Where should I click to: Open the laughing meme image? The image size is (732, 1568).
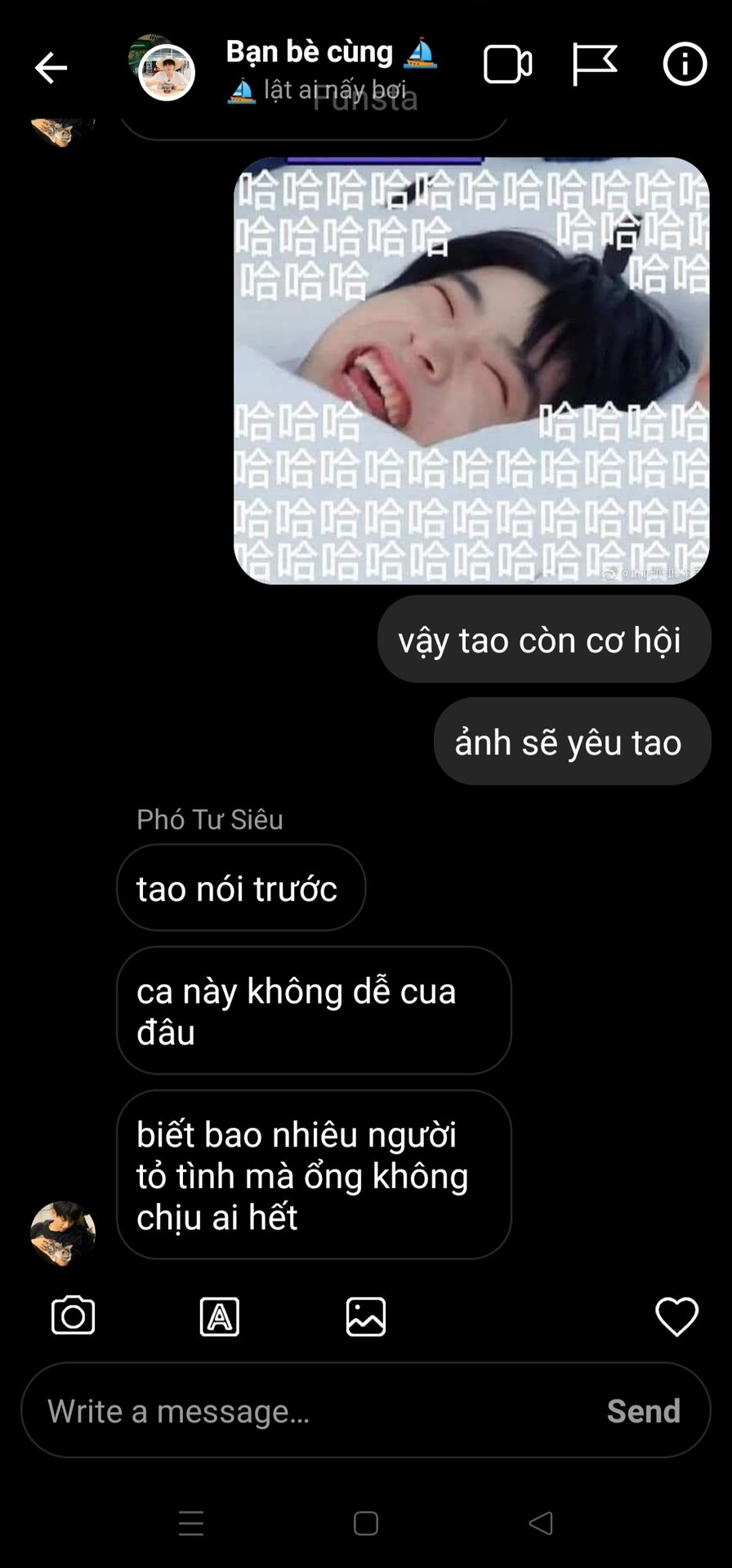(471, 371)
